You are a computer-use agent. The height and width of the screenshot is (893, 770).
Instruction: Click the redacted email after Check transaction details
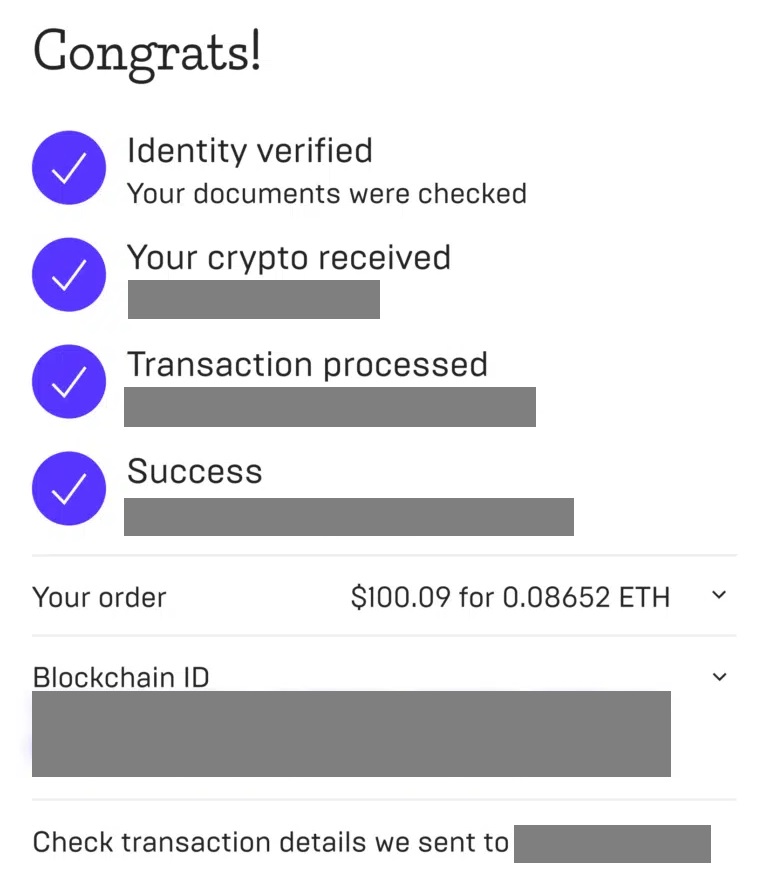tap(611, 843)
